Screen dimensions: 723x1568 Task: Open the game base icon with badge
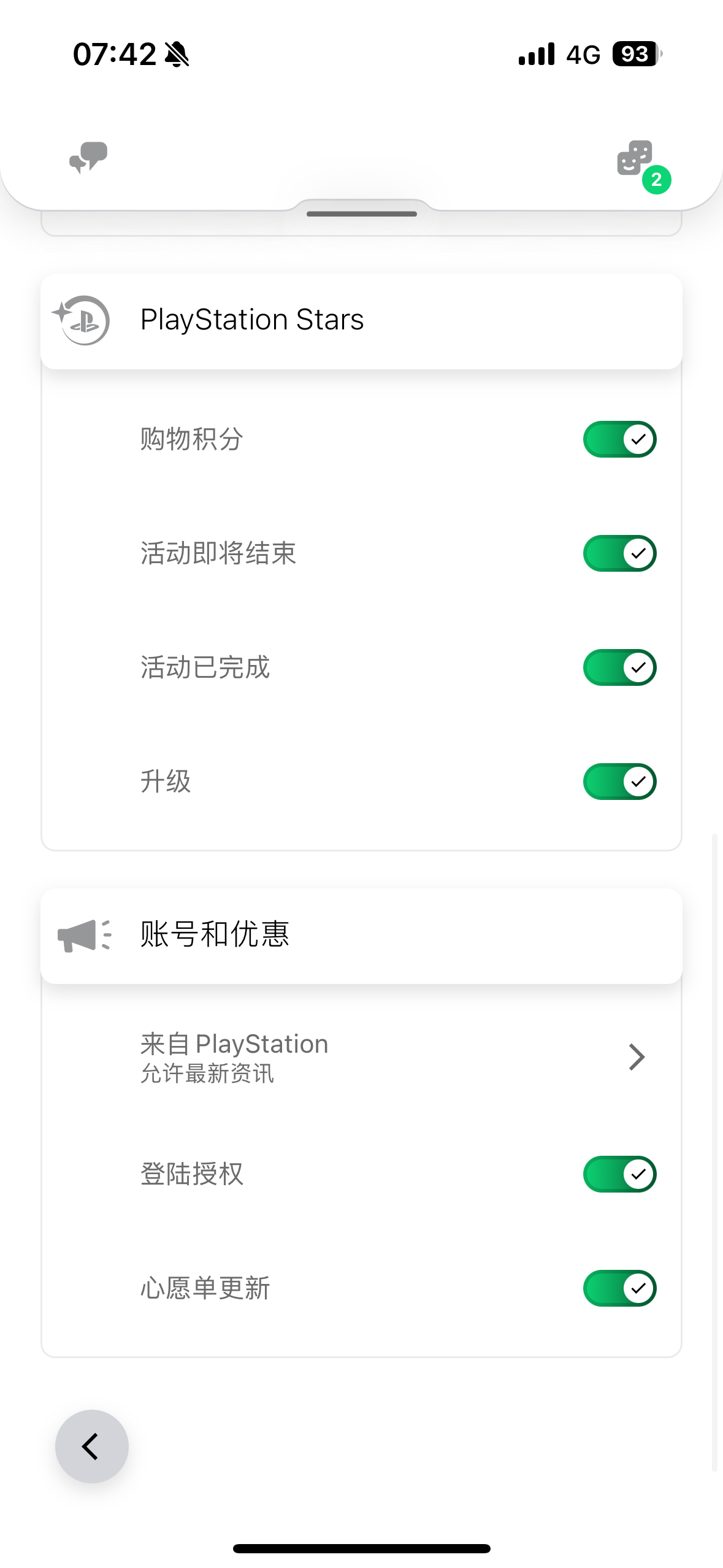click(635, 158)
